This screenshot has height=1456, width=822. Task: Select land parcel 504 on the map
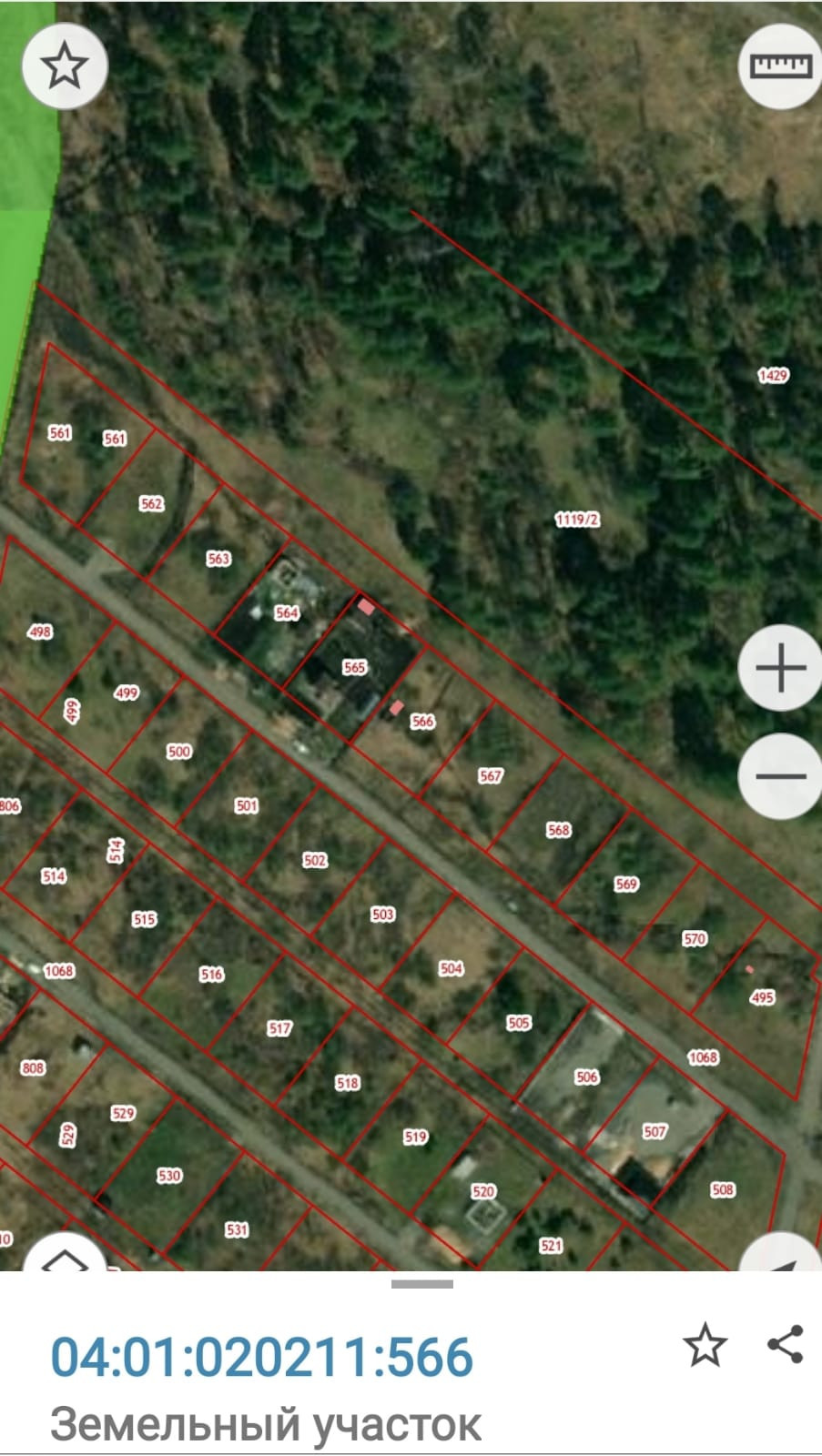pos(451,968)
